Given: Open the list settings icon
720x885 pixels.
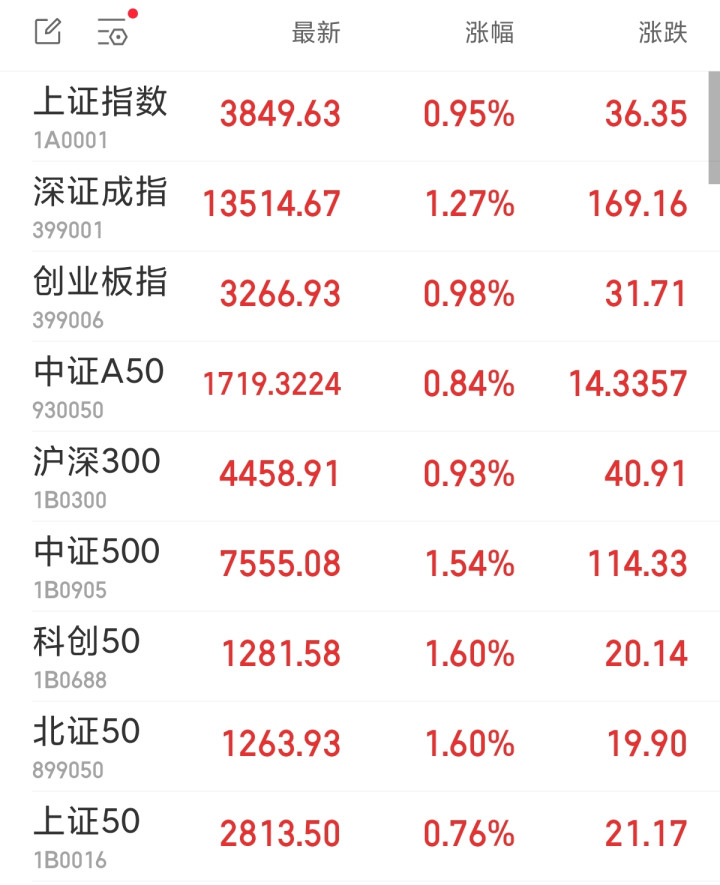Looking at the screenshot, I should (112, 33).
